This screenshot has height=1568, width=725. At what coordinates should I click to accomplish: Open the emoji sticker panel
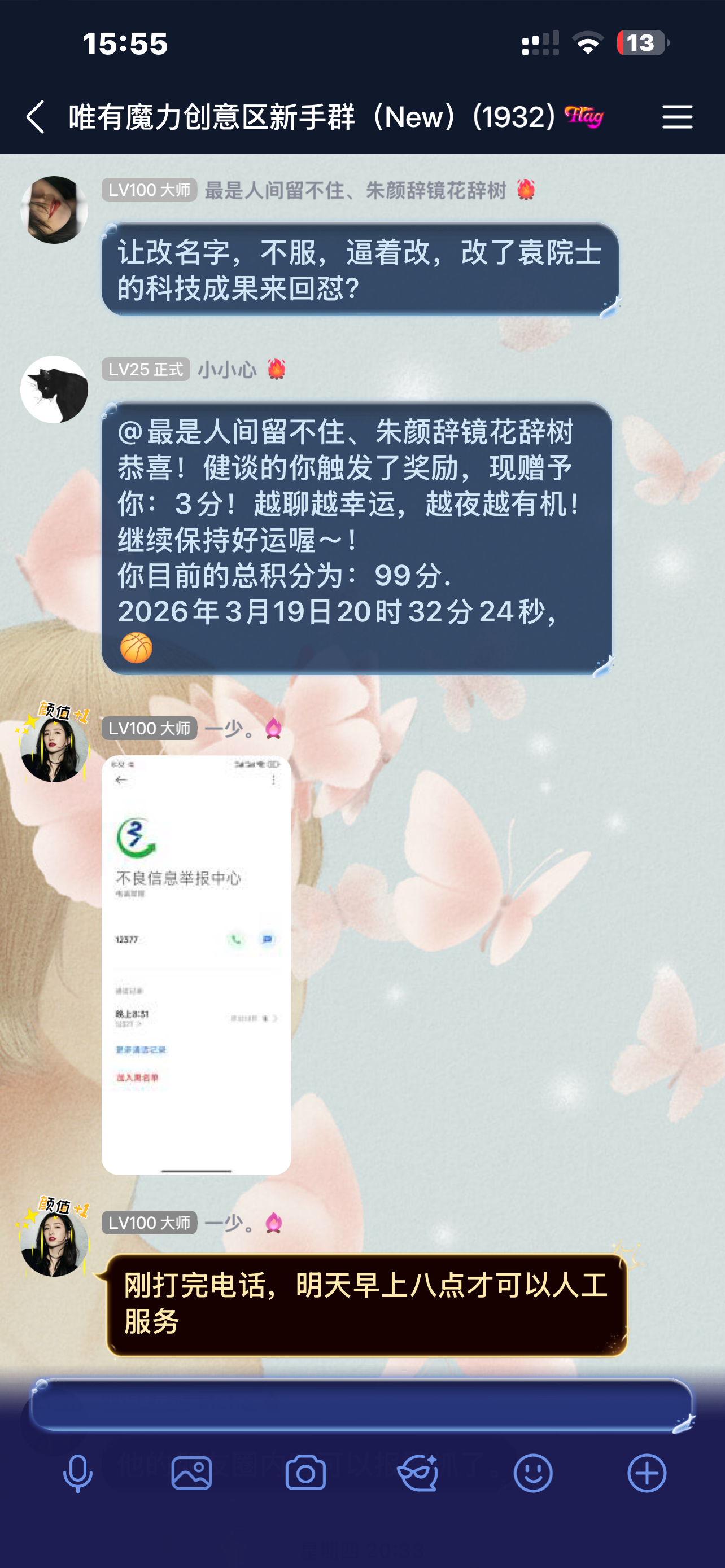[x=532, y=1473]
